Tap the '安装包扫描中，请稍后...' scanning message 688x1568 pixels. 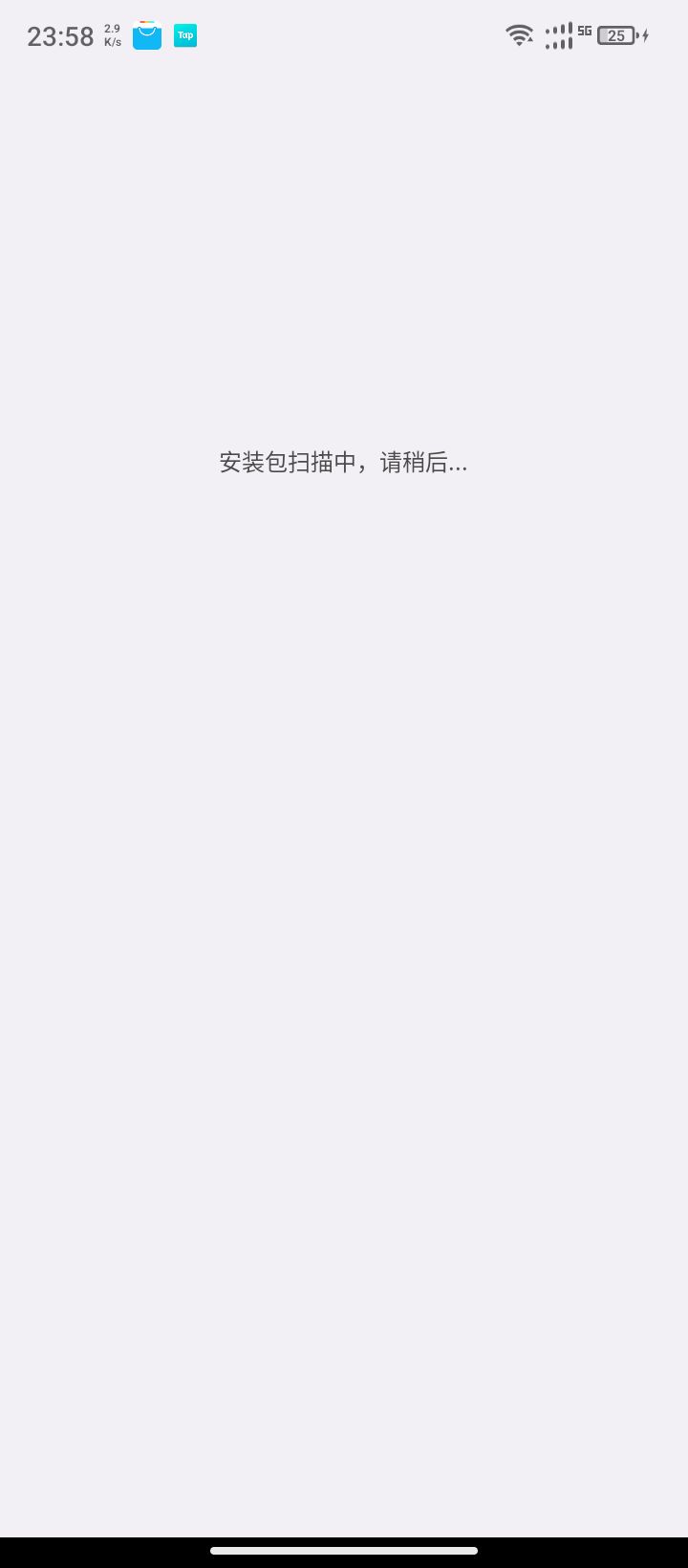[x=344, y=463]
